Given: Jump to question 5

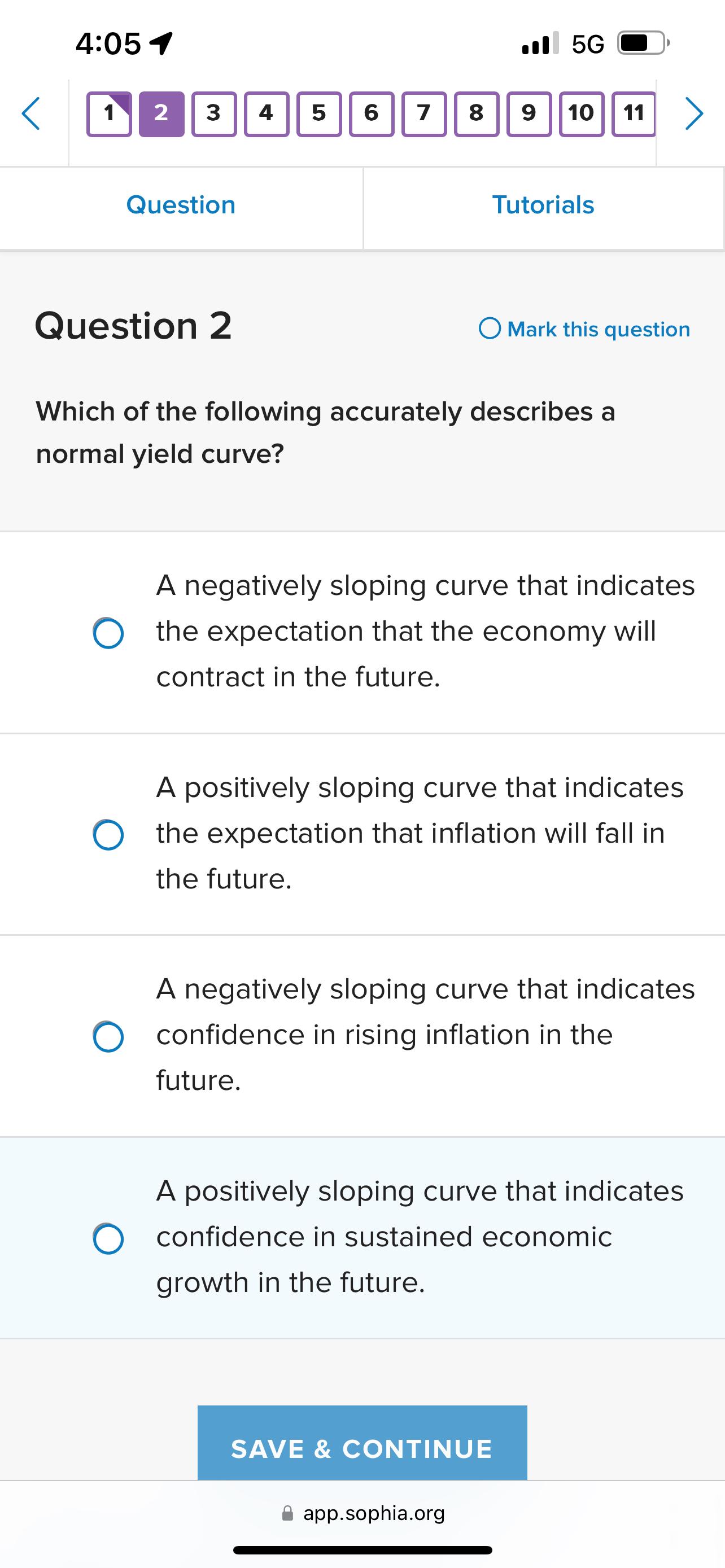Looking at the screenshot, I should tap(319, 114).
